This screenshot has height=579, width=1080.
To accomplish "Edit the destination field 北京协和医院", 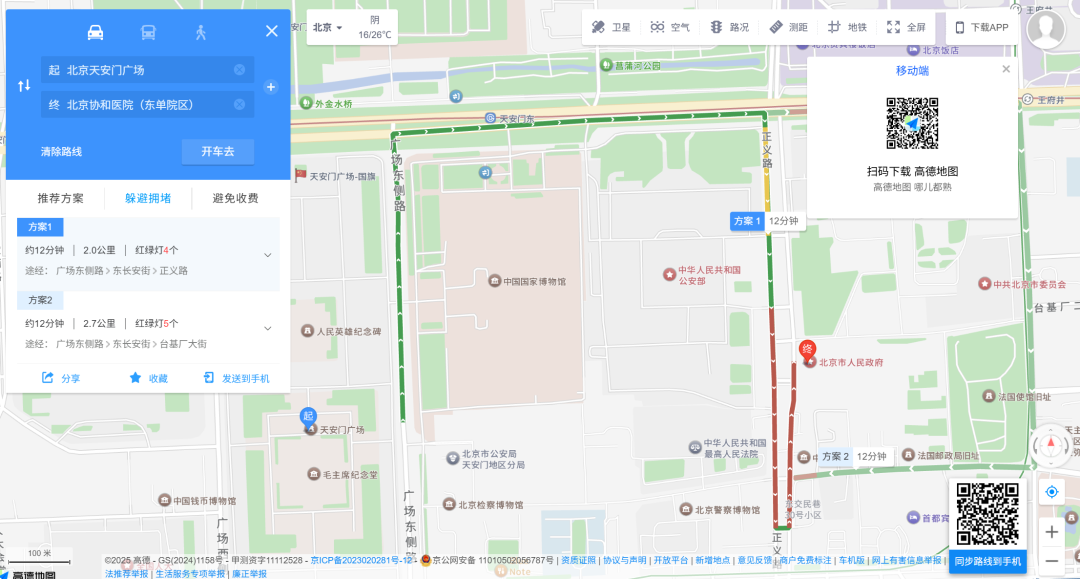I will 140,105.
